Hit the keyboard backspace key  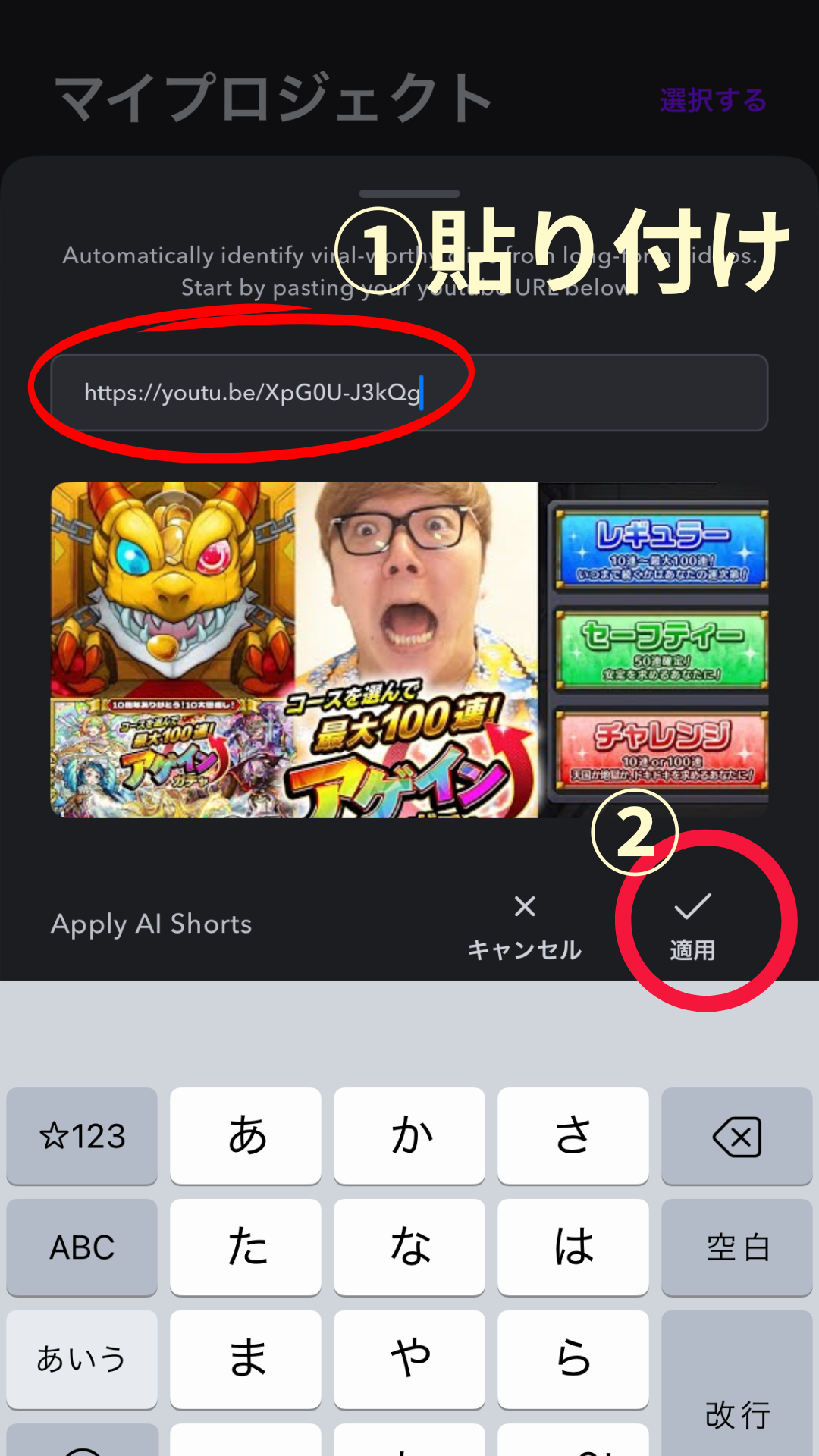736,1136
